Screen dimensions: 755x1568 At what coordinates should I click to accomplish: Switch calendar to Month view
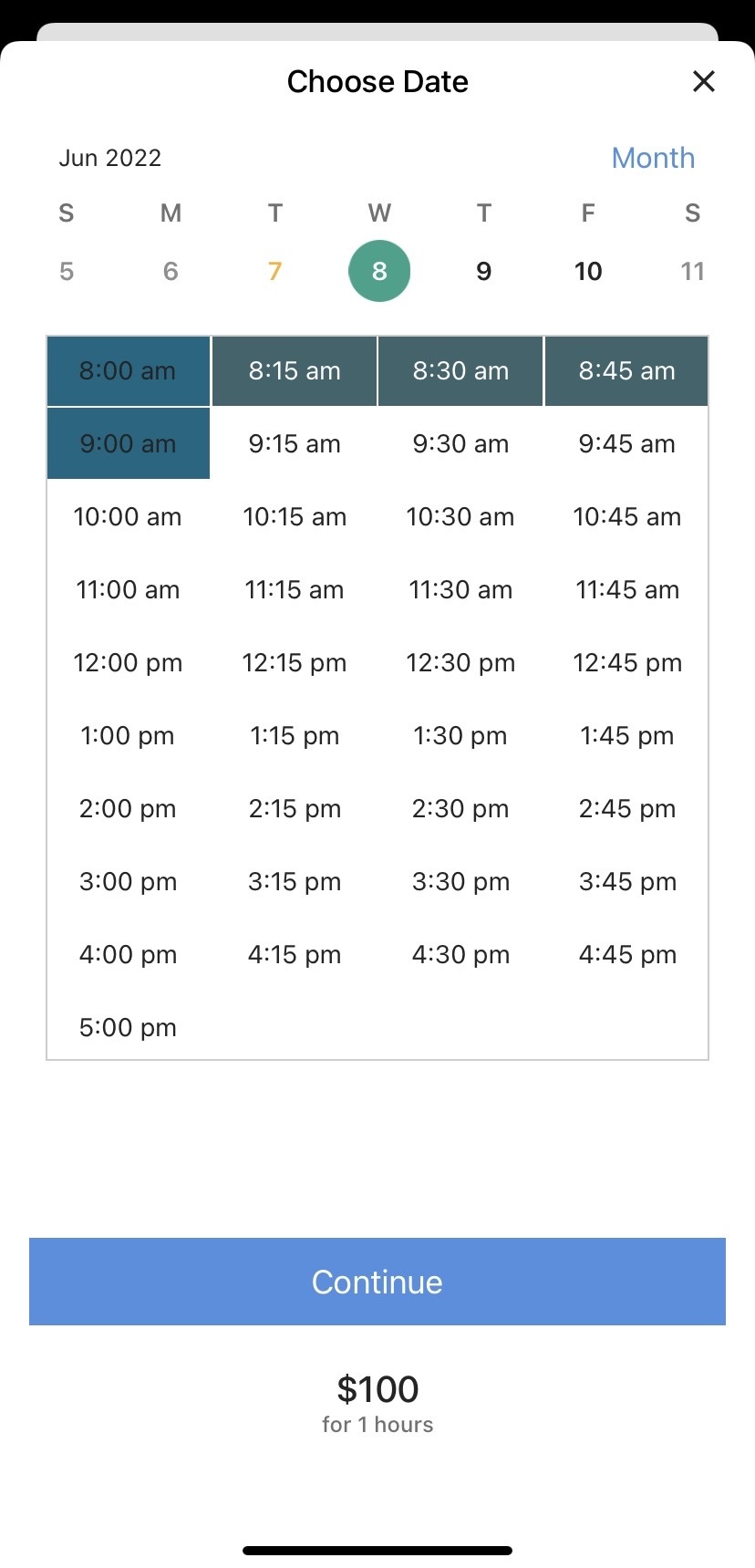(x=653, y=158)
